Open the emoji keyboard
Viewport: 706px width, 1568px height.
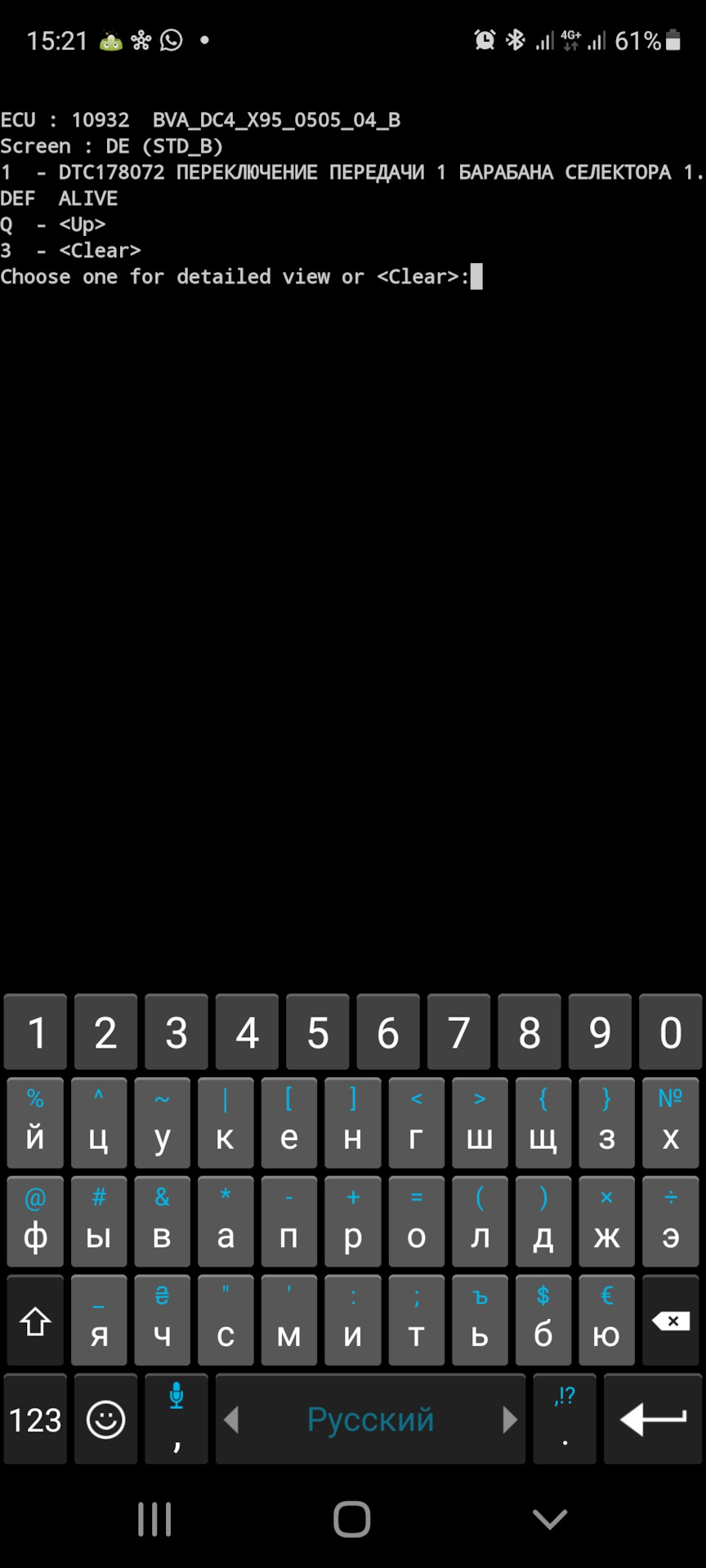click(x=105, y=1419)
